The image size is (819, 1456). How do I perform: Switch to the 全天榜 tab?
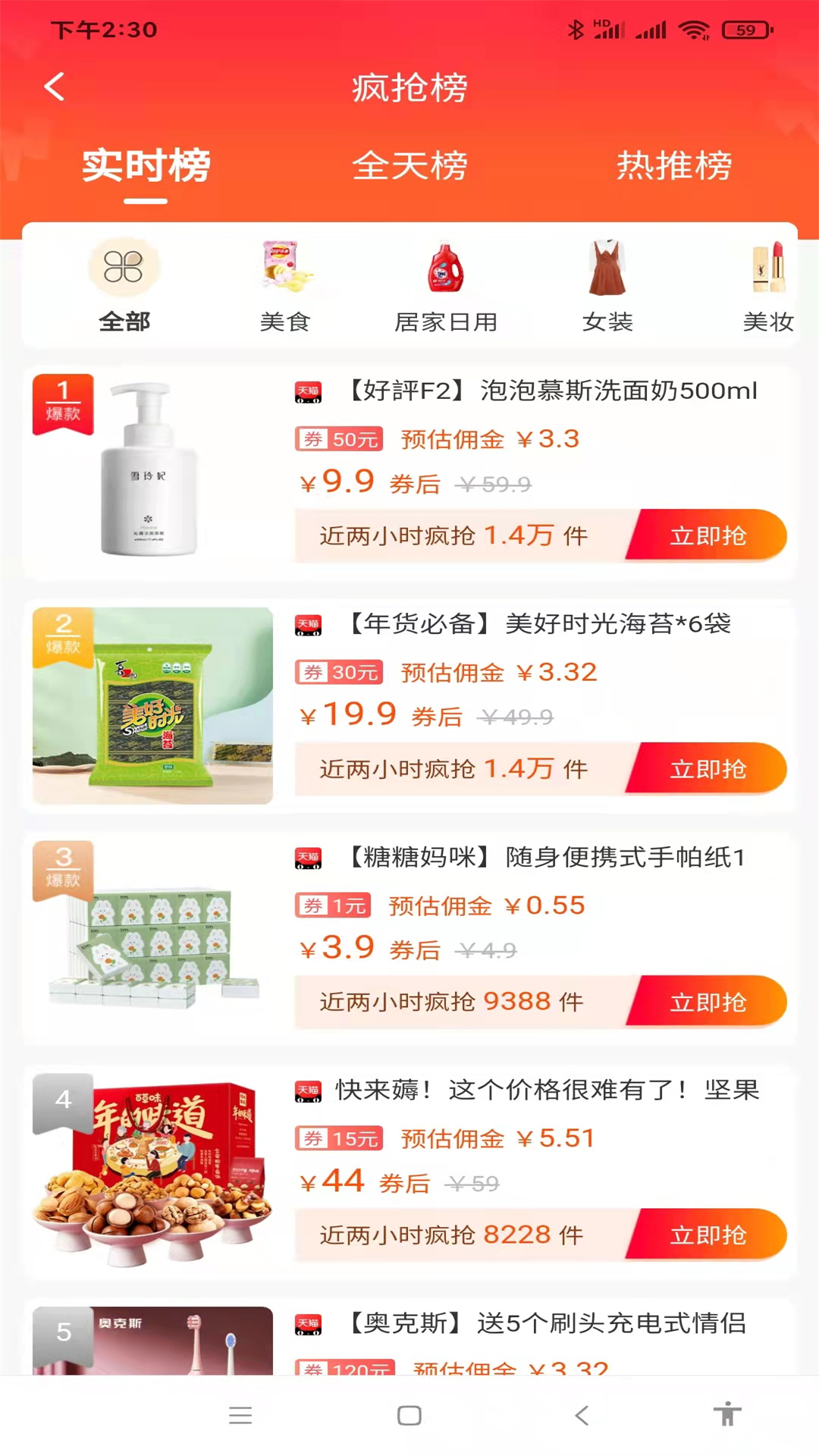click(x=409, y=167)
